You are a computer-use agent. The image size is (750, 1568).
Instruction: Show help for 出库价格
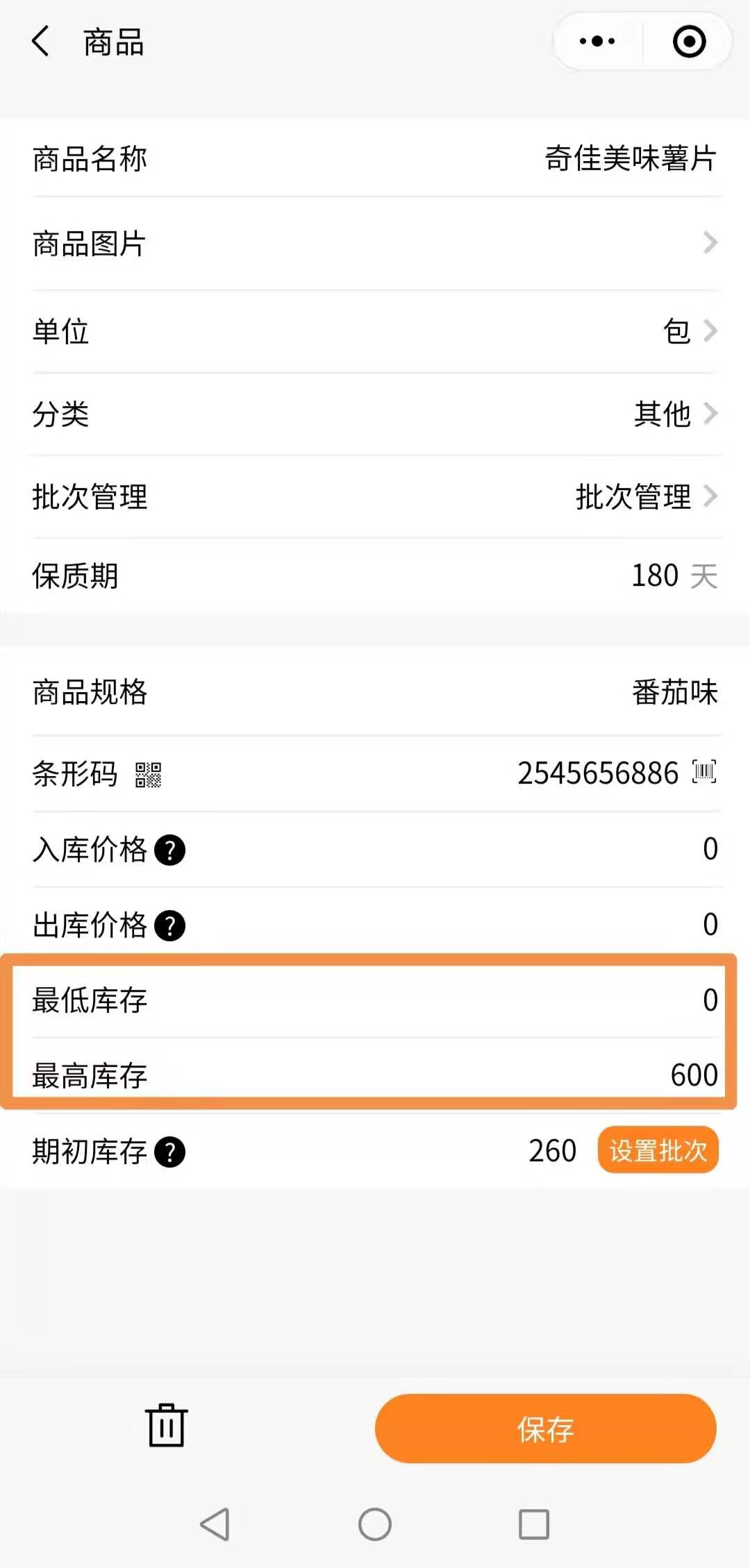click(170, 925)
